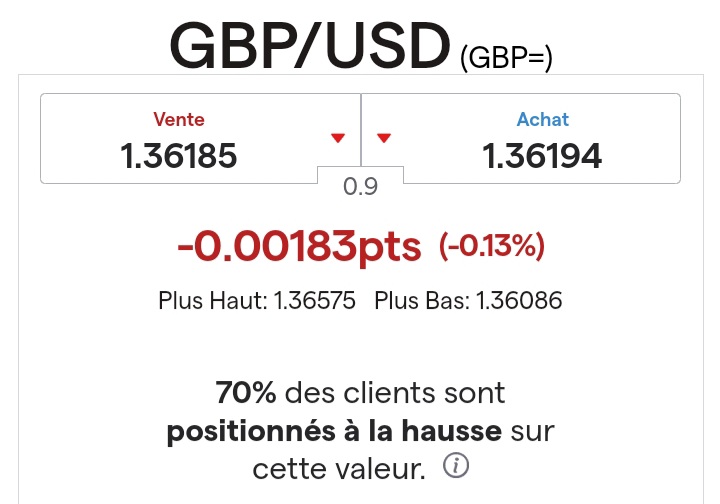Tap the Vente sell price 1.36185

click(179, 155)
